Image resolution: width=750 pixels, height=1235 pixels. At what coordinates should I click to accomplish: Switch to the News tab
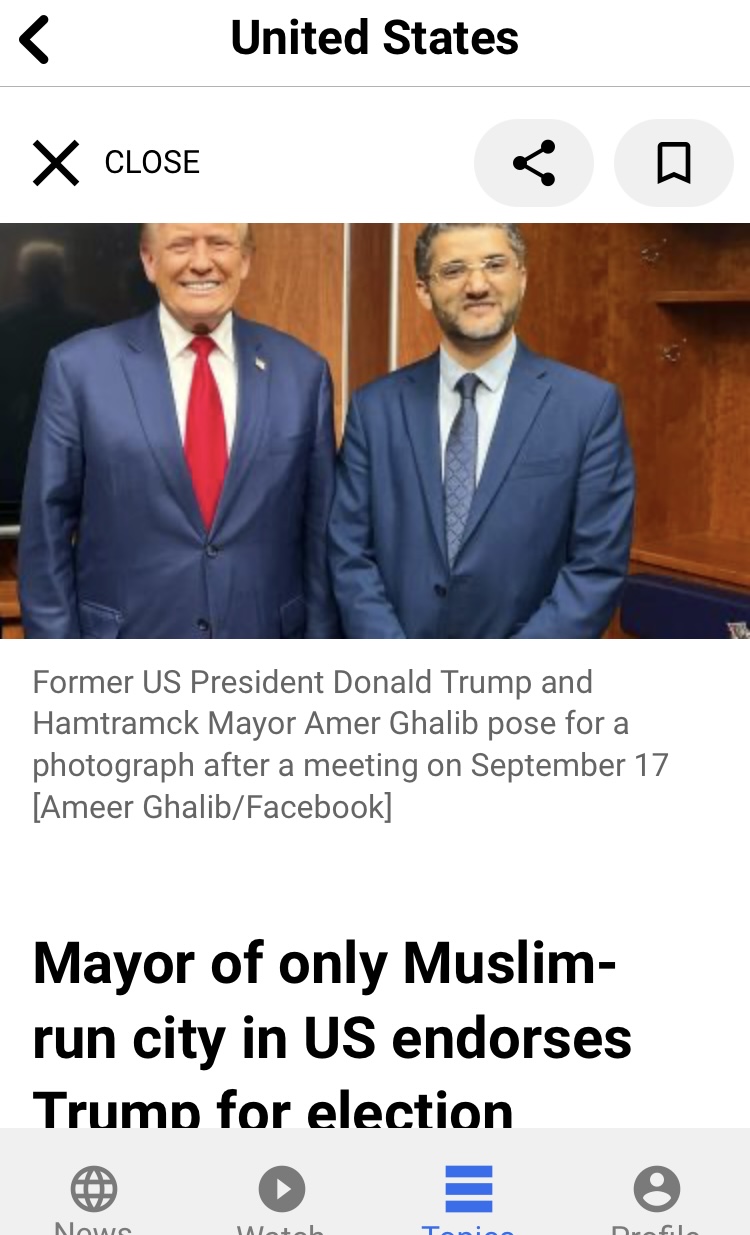click(94, 1195)
